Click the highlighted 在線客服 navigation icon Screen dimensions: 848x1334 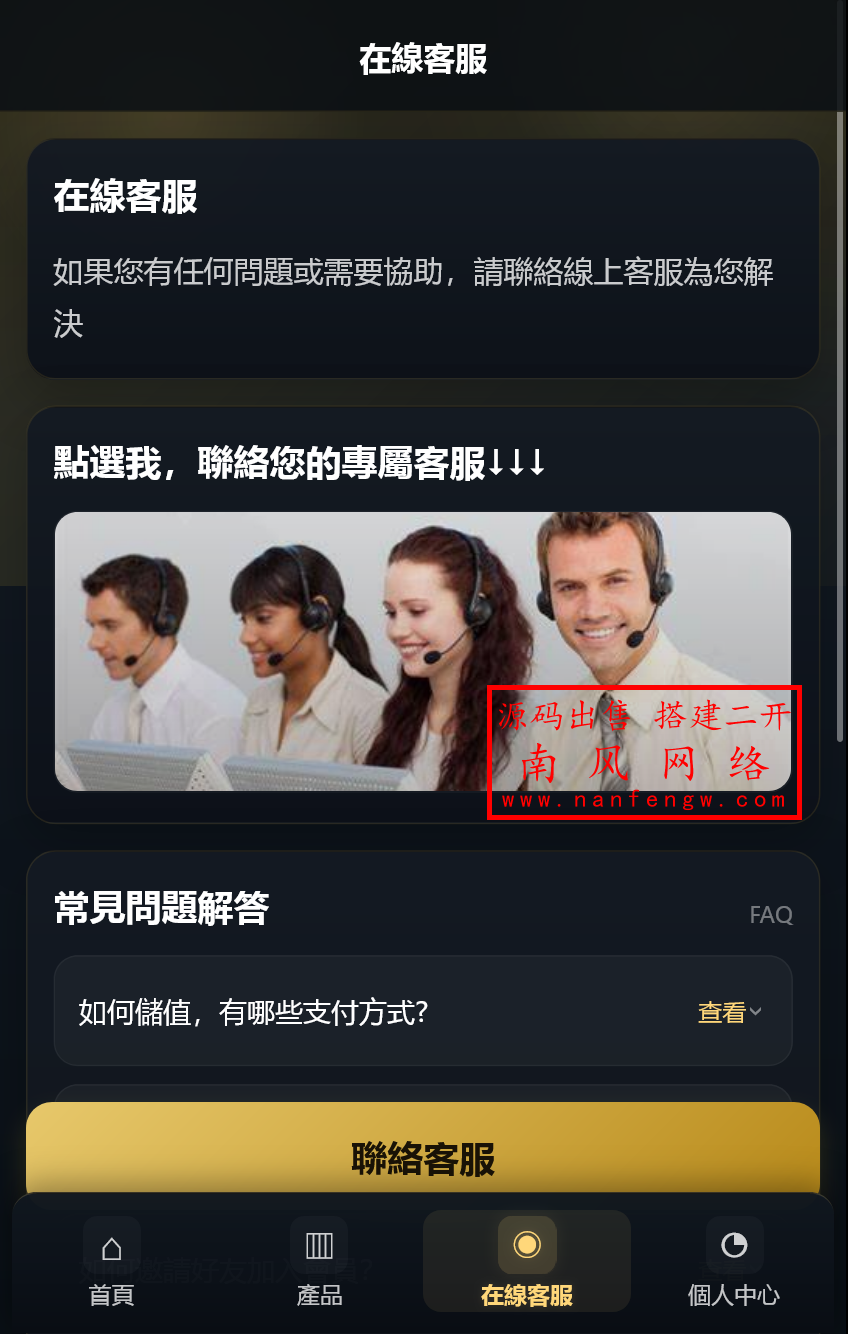(x=527, y=1246)
